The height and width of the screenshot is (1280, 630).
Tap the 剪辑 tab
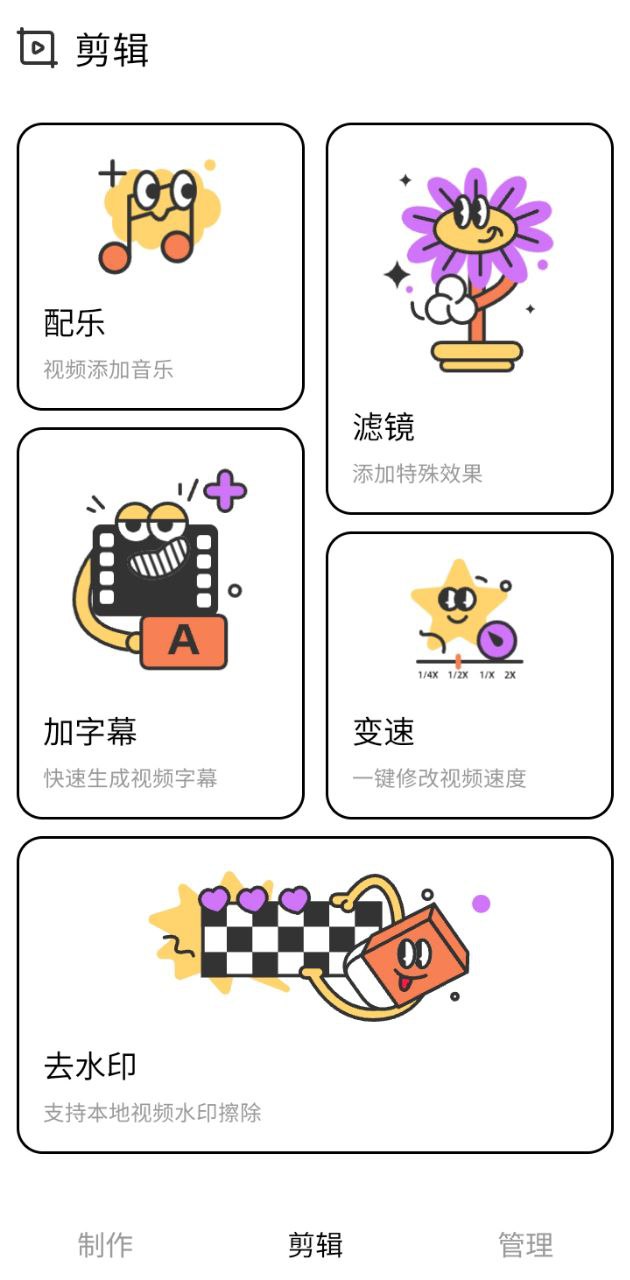pyautogui.click(x=315, y=1245)
